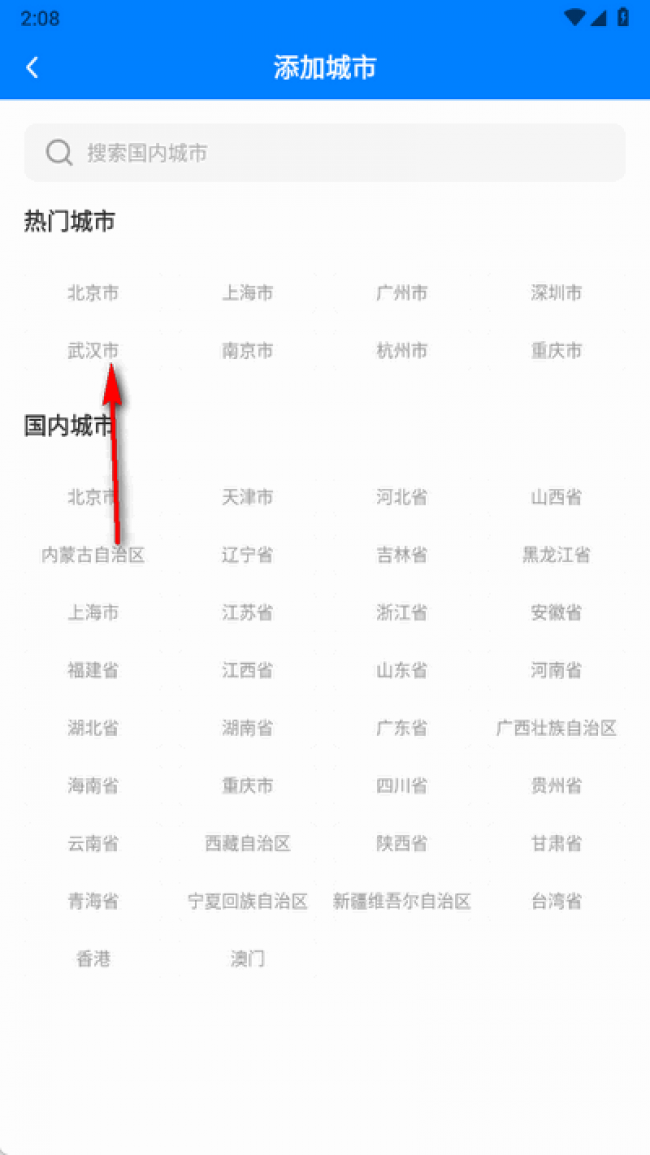The width and height of the screenshot is (650, 1155).
Task: Select 内蒙古自治区
Action: [x=93, y=555]
